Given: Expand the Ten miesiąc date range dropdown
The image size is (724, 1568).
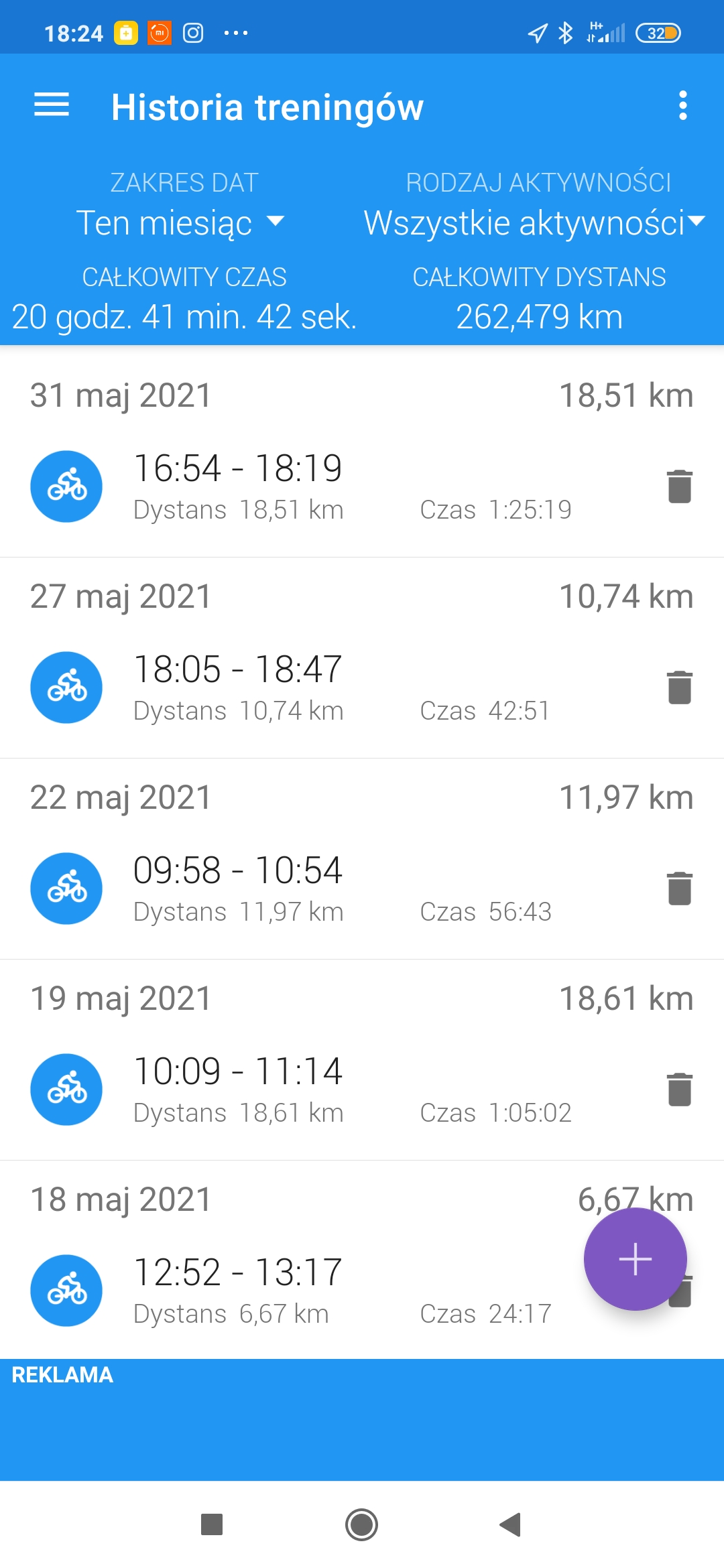Looking at the screenshot, I should coord(181,222).
